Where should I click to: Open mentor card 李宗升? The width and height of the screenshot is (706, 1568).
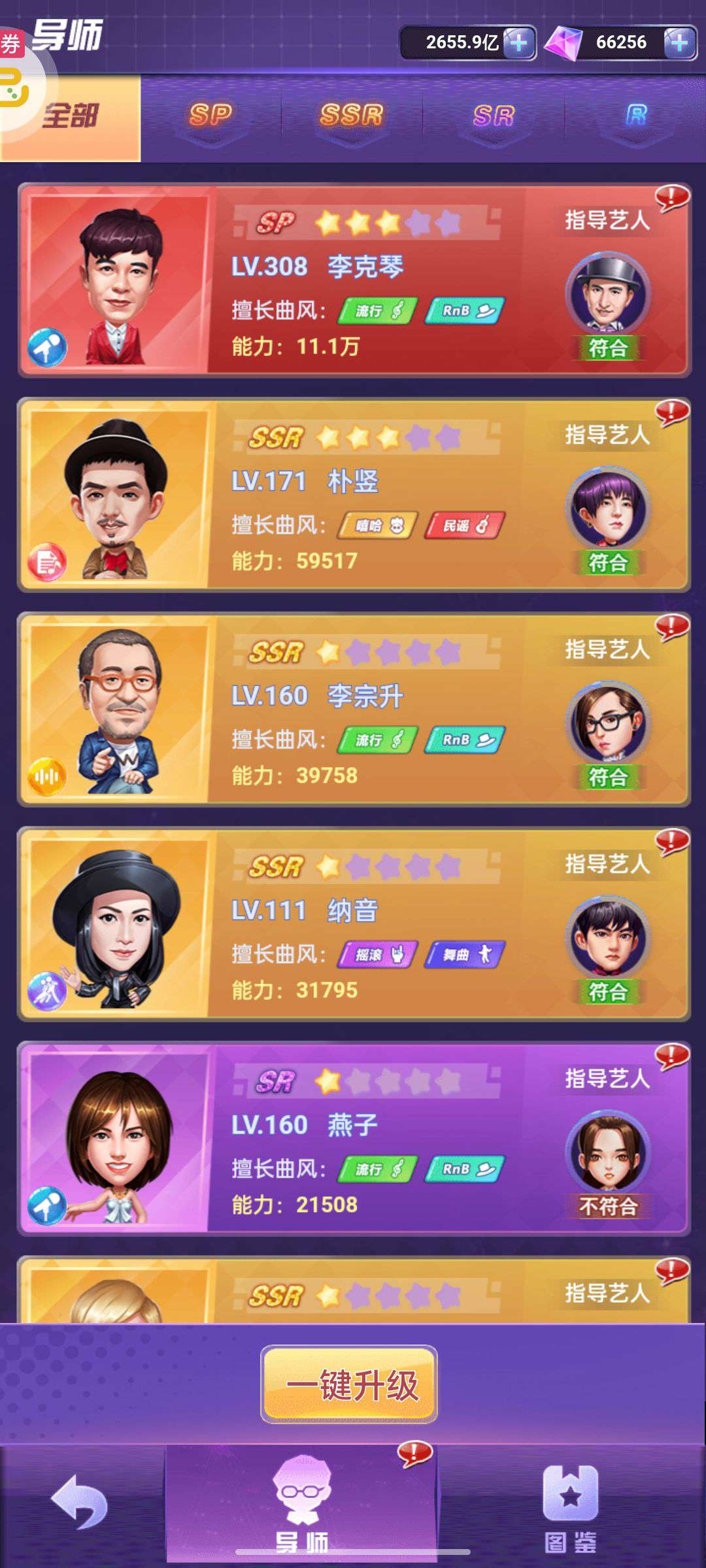click(354, 710)
